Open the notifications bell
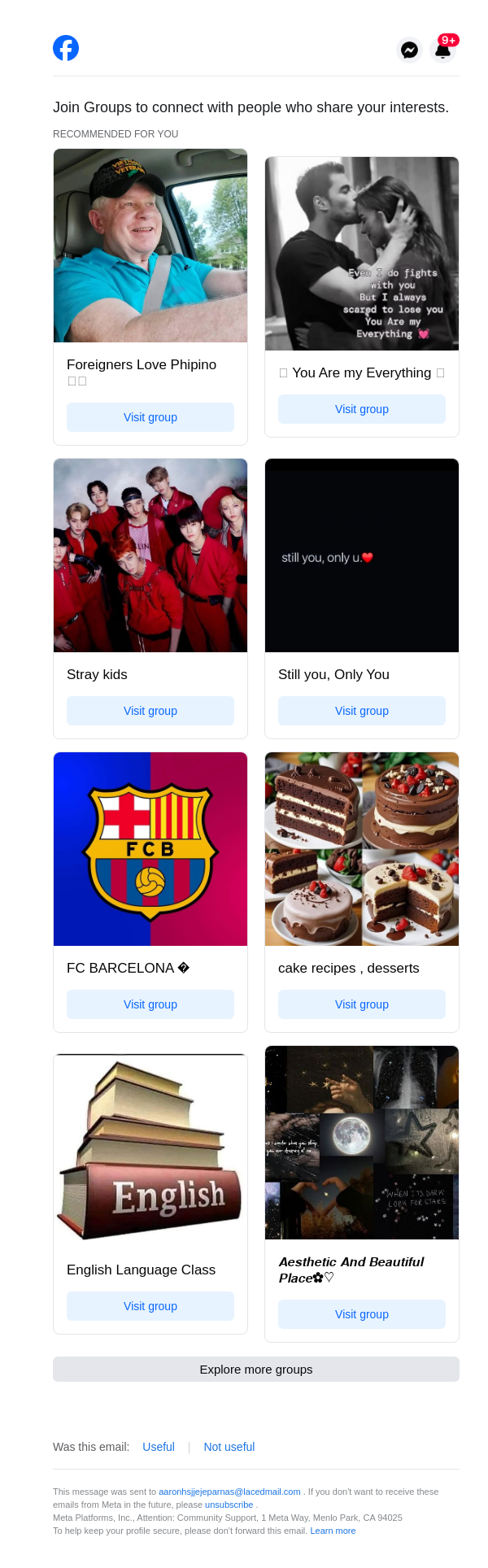Viewport: 488px width, 1568px height. 442,50
